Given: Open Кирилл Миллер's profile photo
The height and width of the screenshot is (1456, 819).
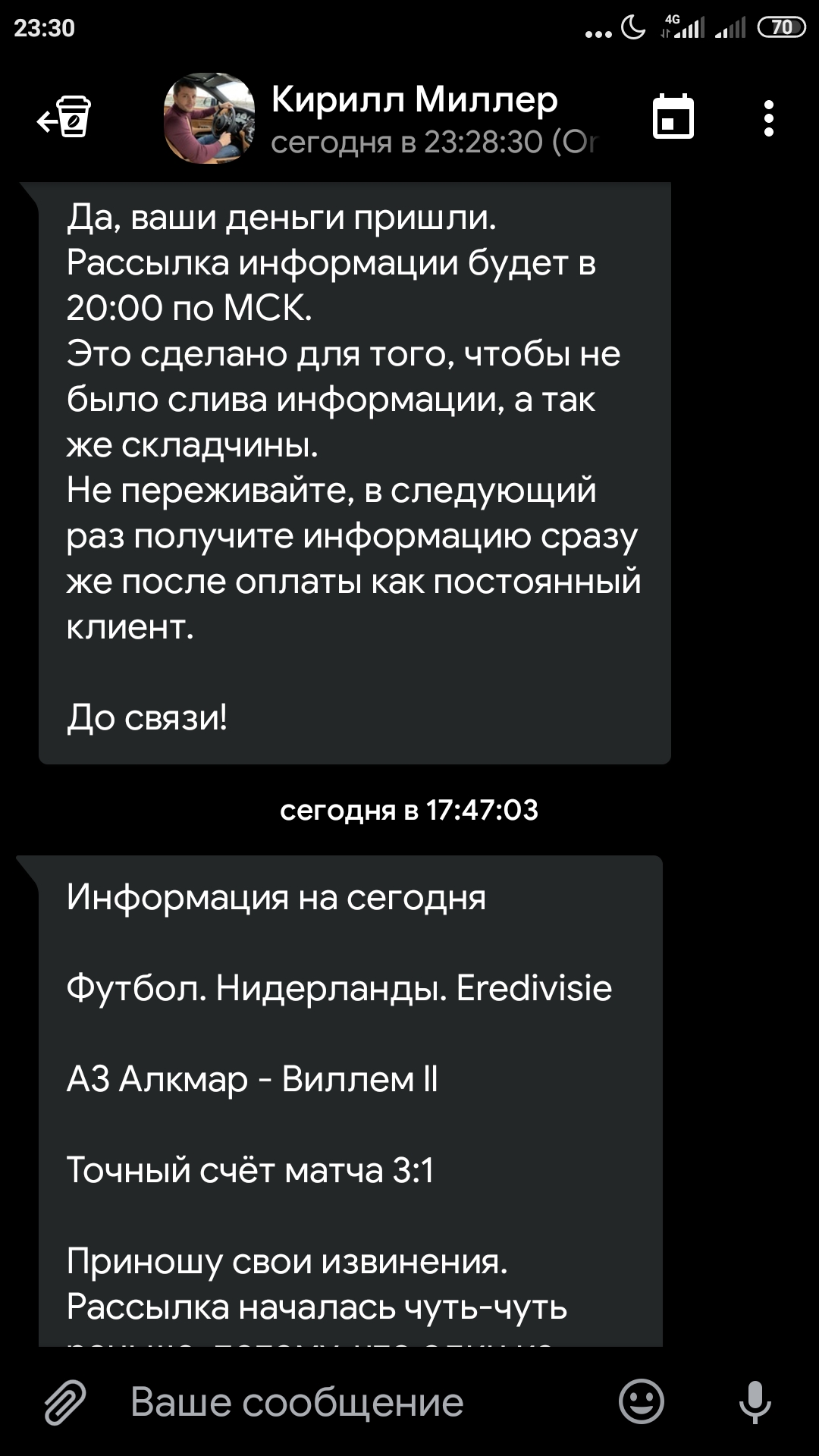Looking at the screenshot, I should pos(209,118).
